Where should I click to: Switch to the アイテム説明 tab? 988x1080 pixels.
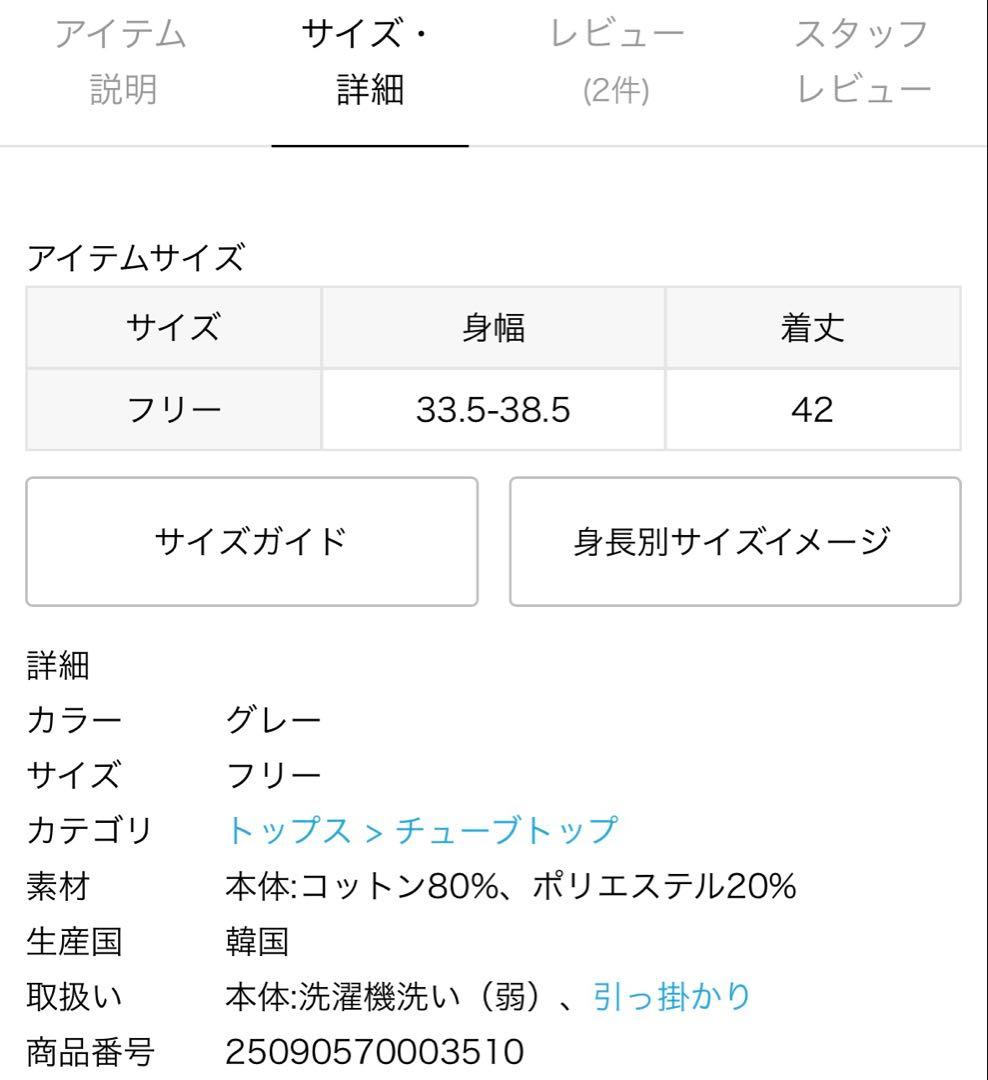(122, 62)
